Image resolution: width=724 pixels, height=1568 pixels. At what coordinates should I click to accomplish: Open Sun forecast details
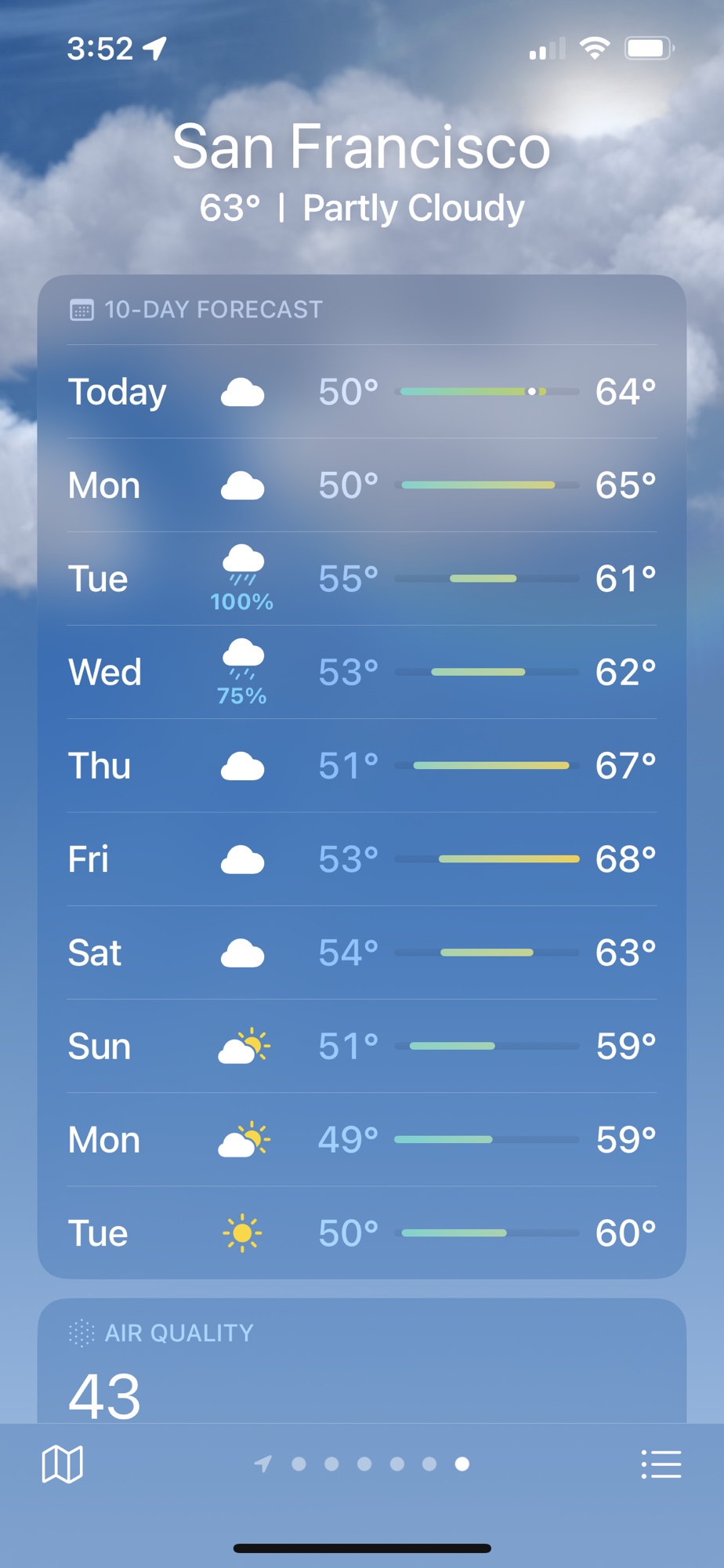point(361,1045)
